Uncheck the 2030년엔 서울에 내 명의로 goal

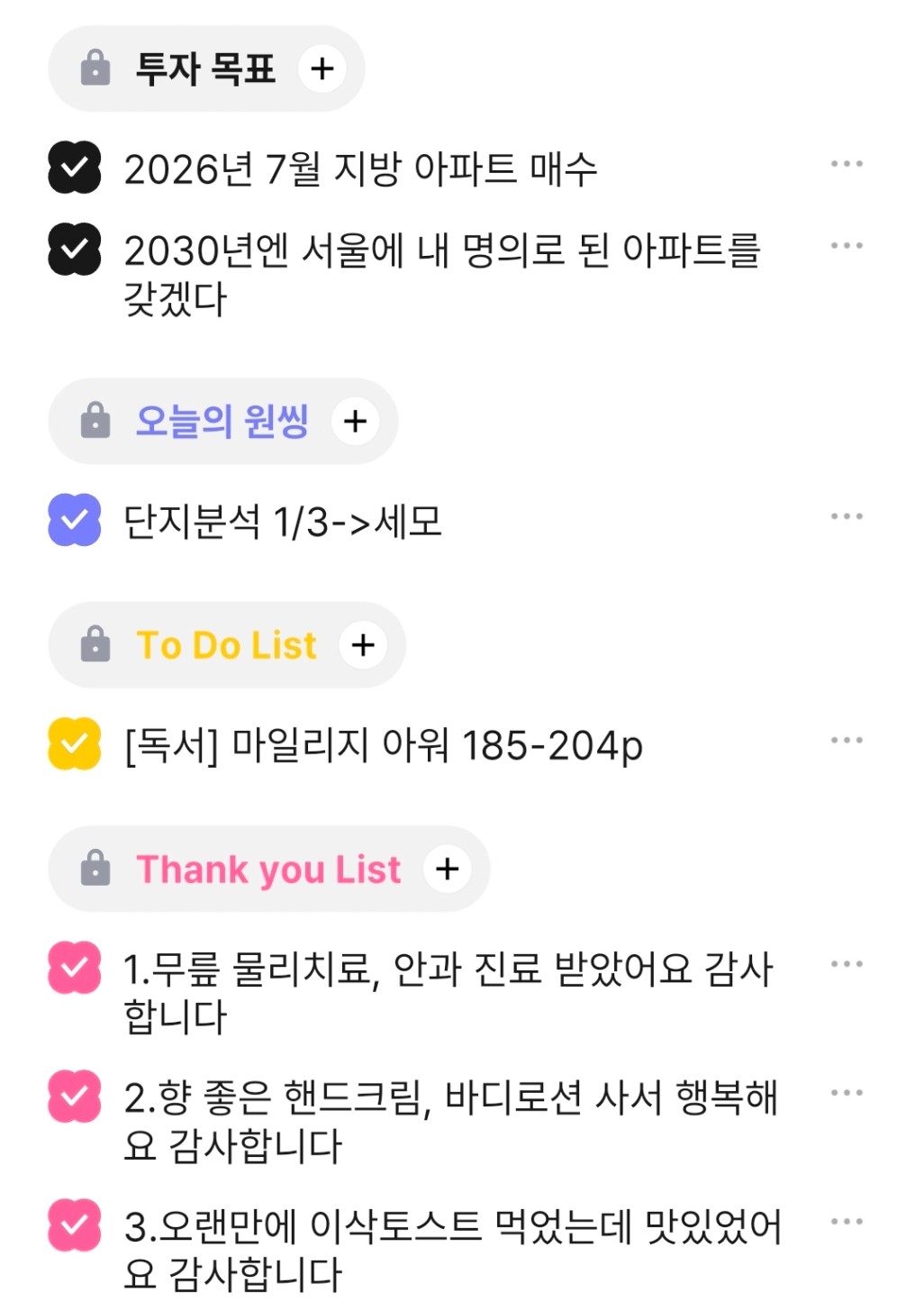(75, 249)
